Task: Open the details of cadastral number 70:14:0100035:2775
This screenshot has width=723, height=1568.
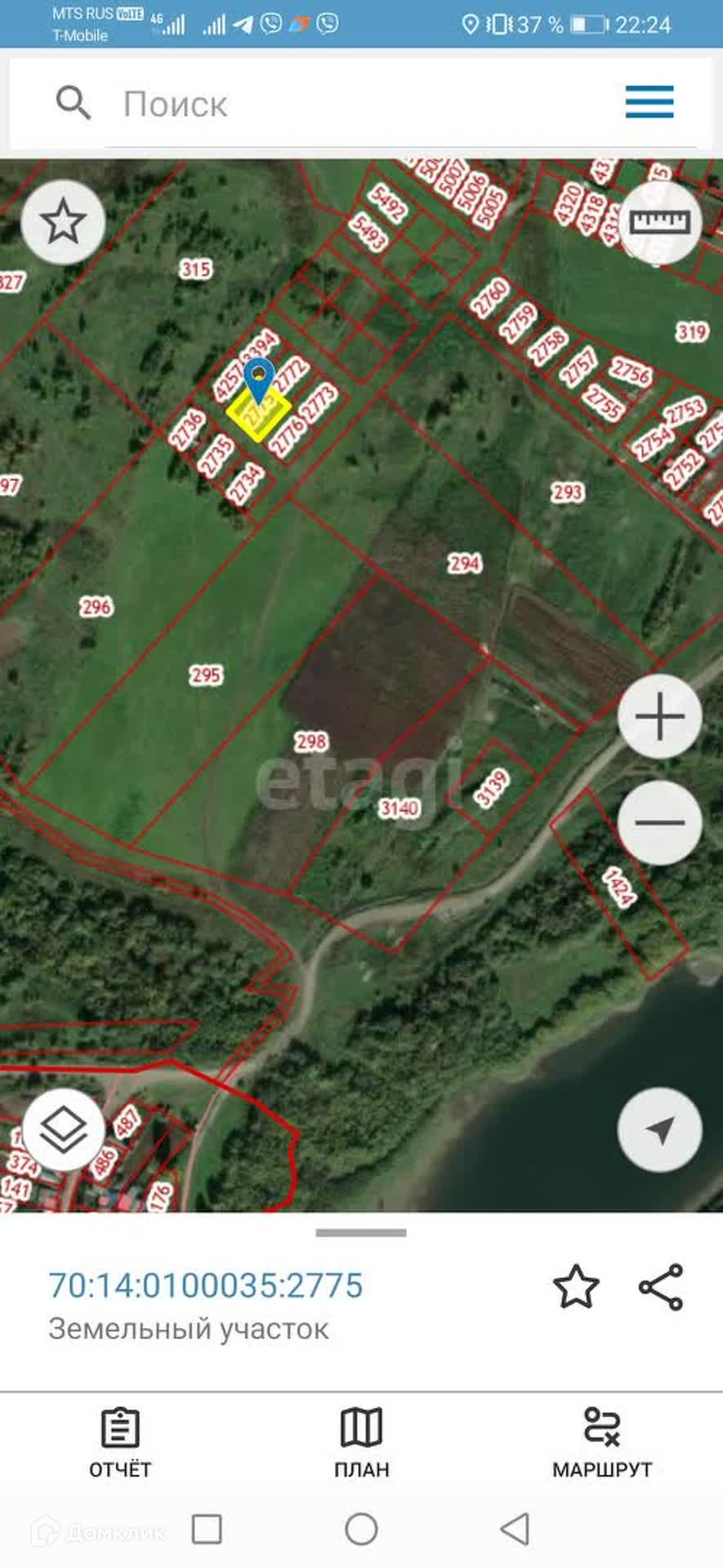Action: tap(206, 1285)
